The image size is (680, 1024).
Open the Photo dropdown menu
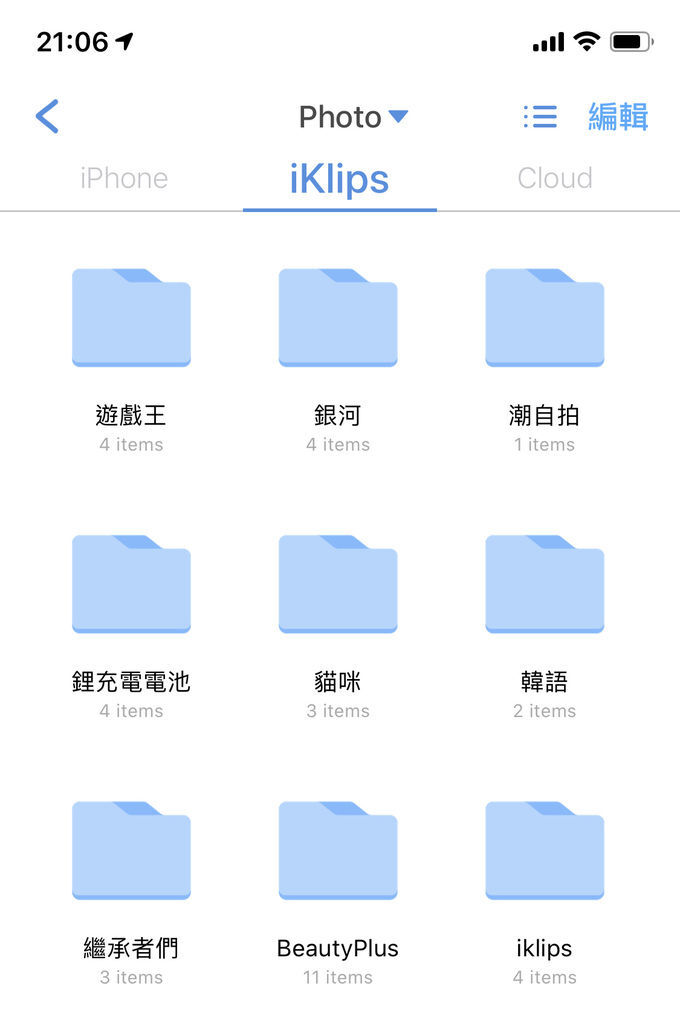[x=353, y=117]
